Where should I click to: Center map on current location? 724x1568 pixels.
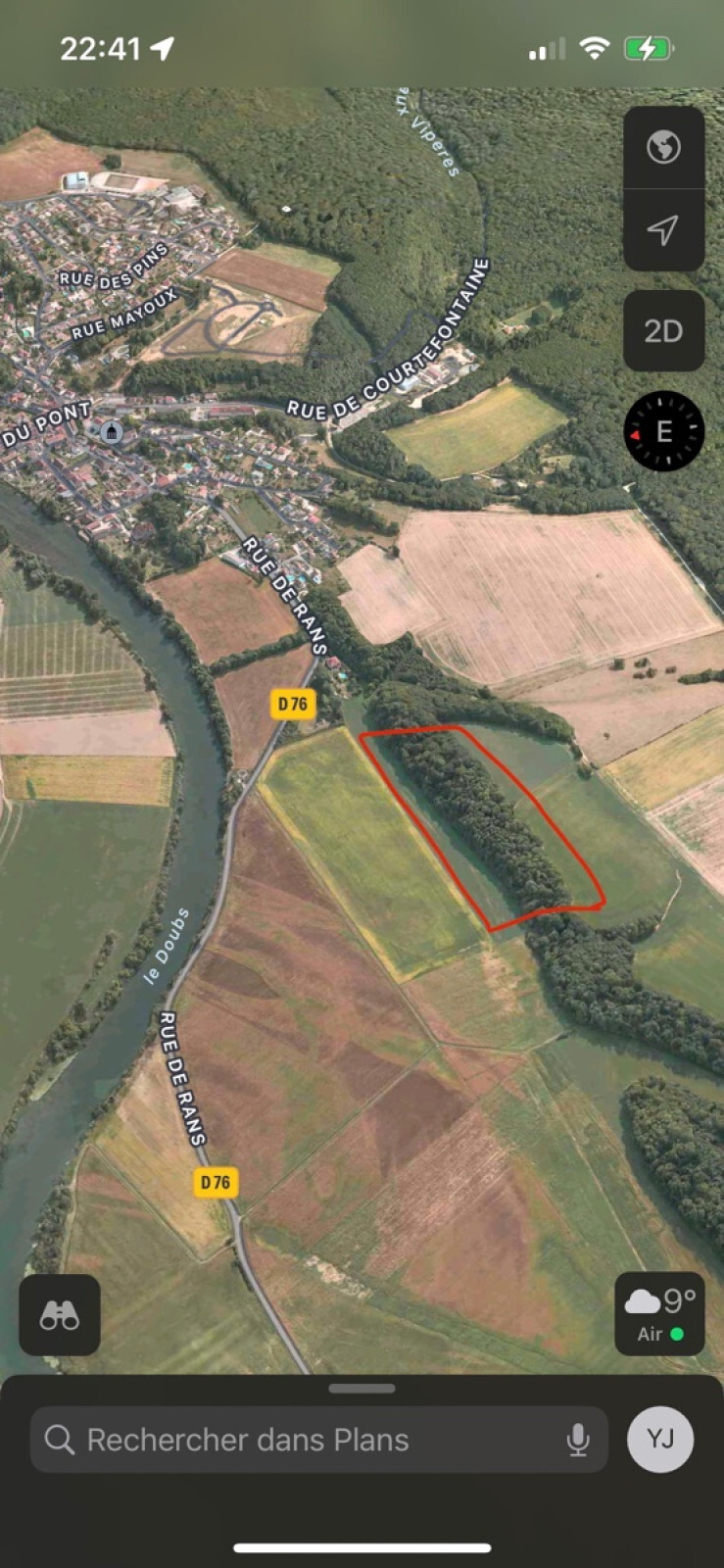(x=663, y=230)
